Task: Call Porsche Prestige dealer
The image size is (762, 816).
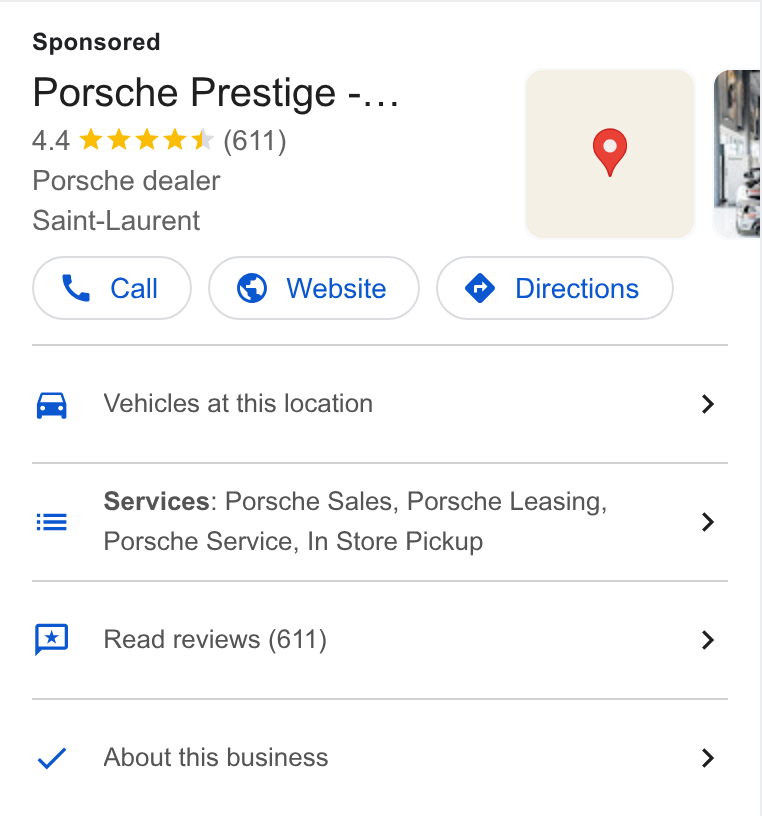Action: click(112, 288)
